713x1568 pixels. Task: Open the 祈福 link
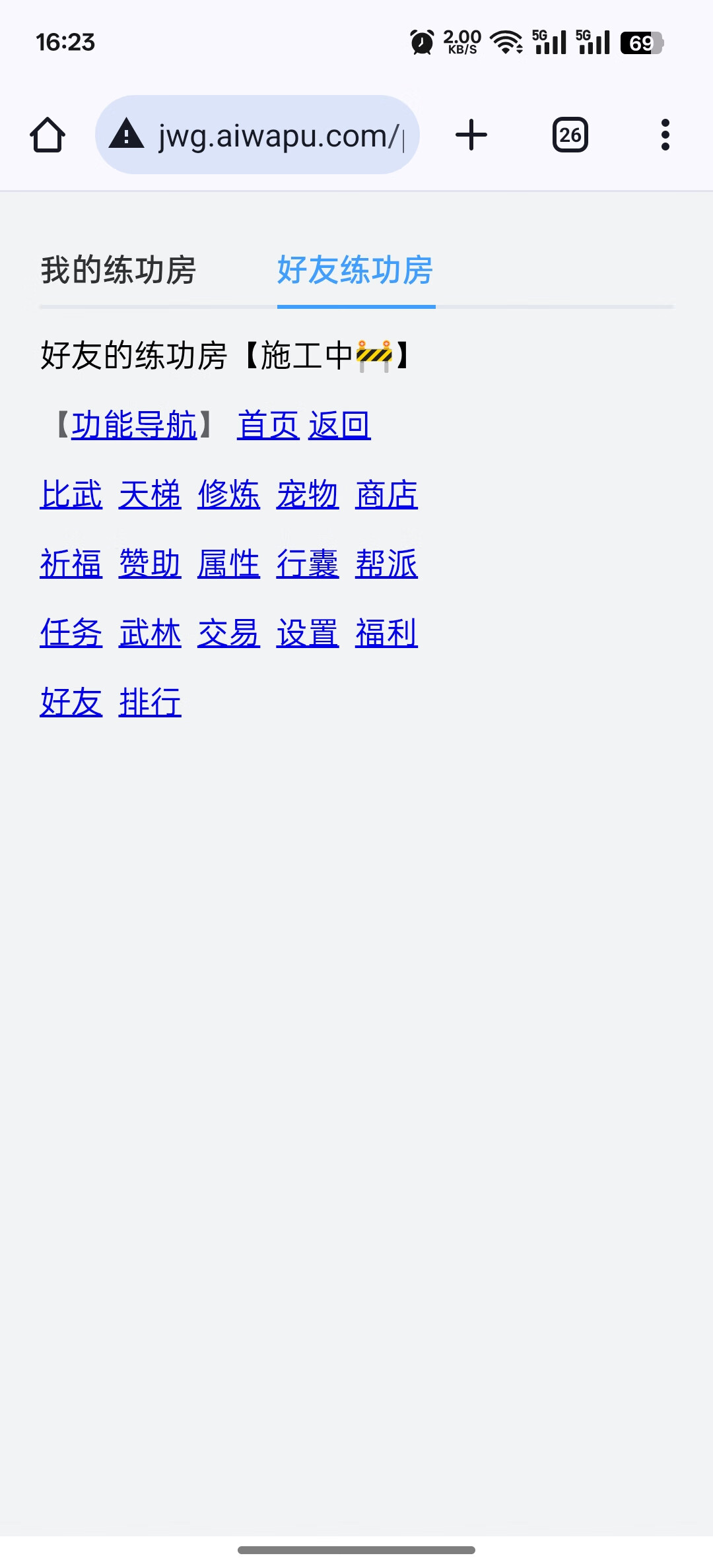[71, 564]
